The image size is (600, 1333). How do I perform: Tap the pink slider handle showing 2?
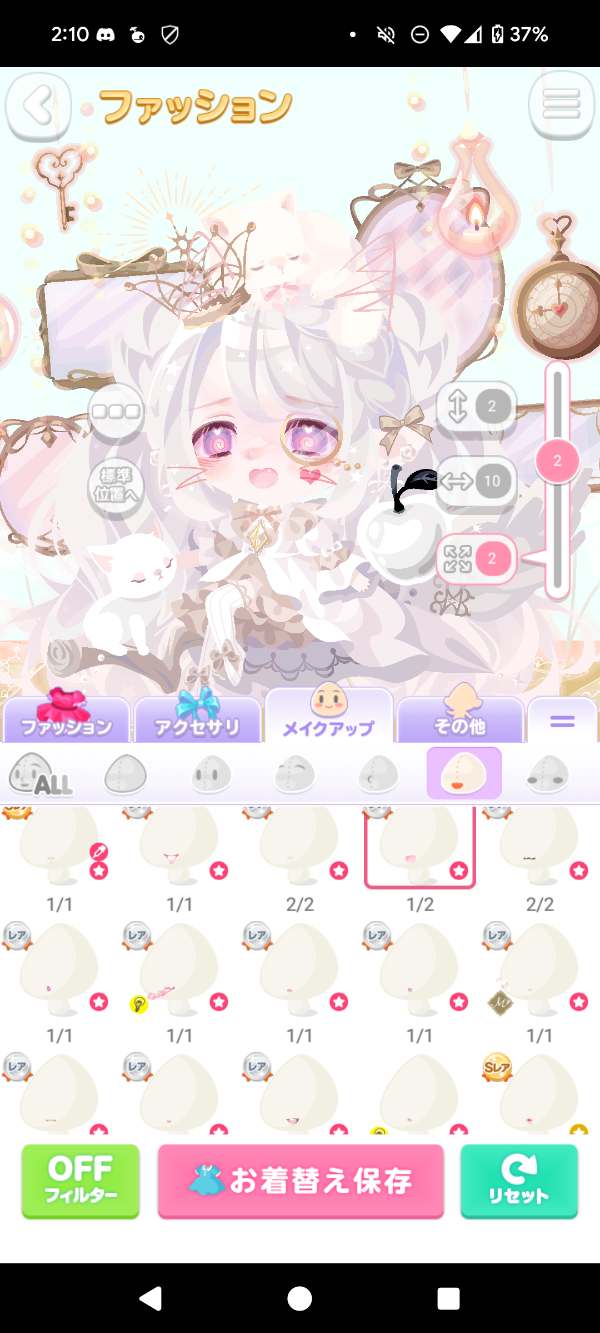pyautogui.click(x=557, y=461)
